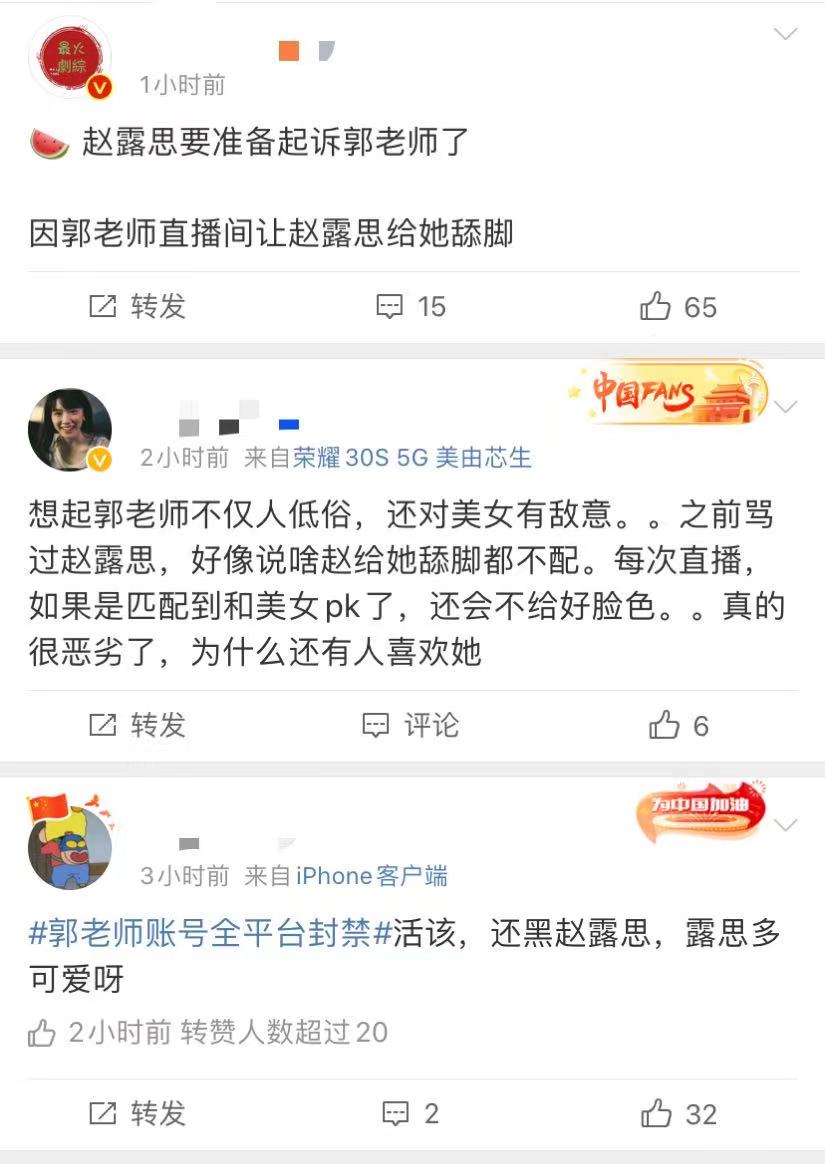Click the verified badge on the second user's avatar
825x1164 pixels.
click(x=99, y=458)
